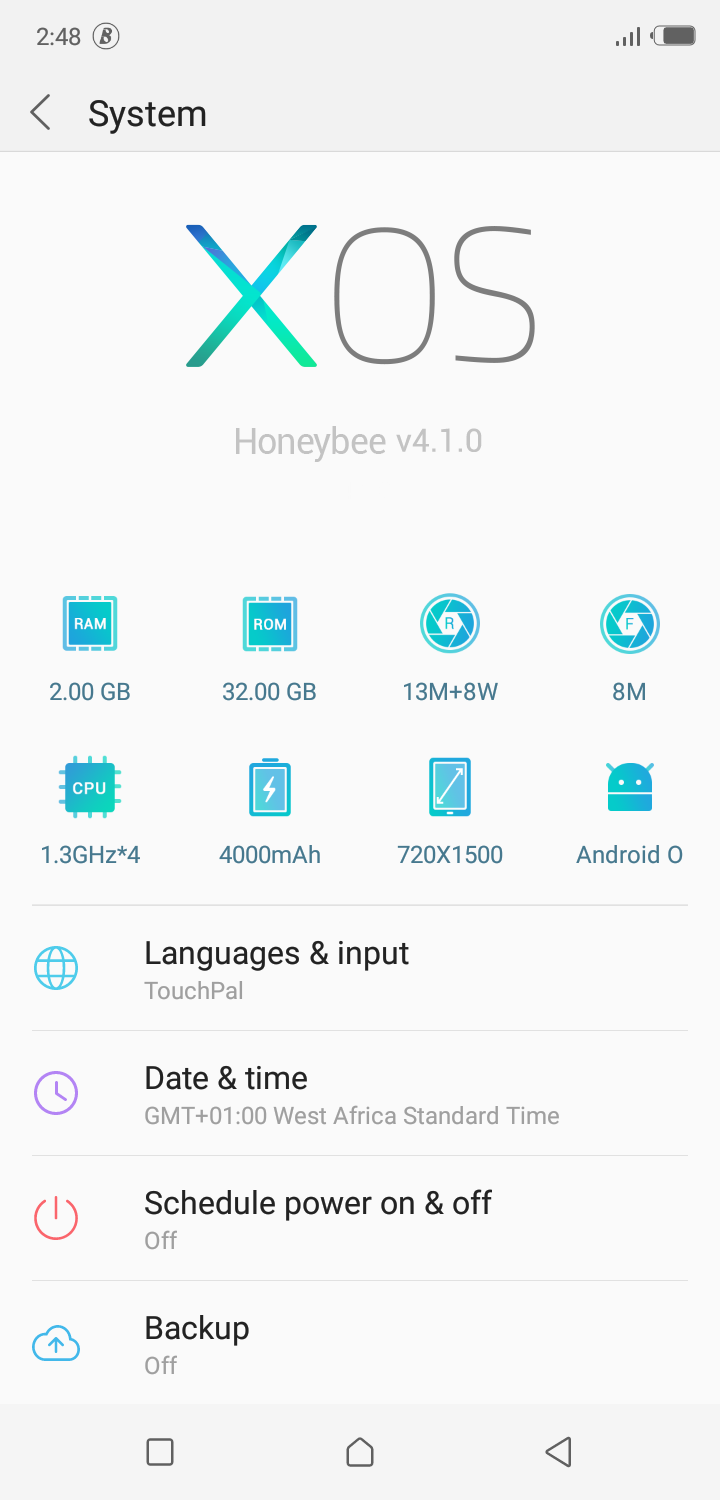Open Schedule power on & off
This screenshot has width=720, height=1500.
(x=360, y=1219)
